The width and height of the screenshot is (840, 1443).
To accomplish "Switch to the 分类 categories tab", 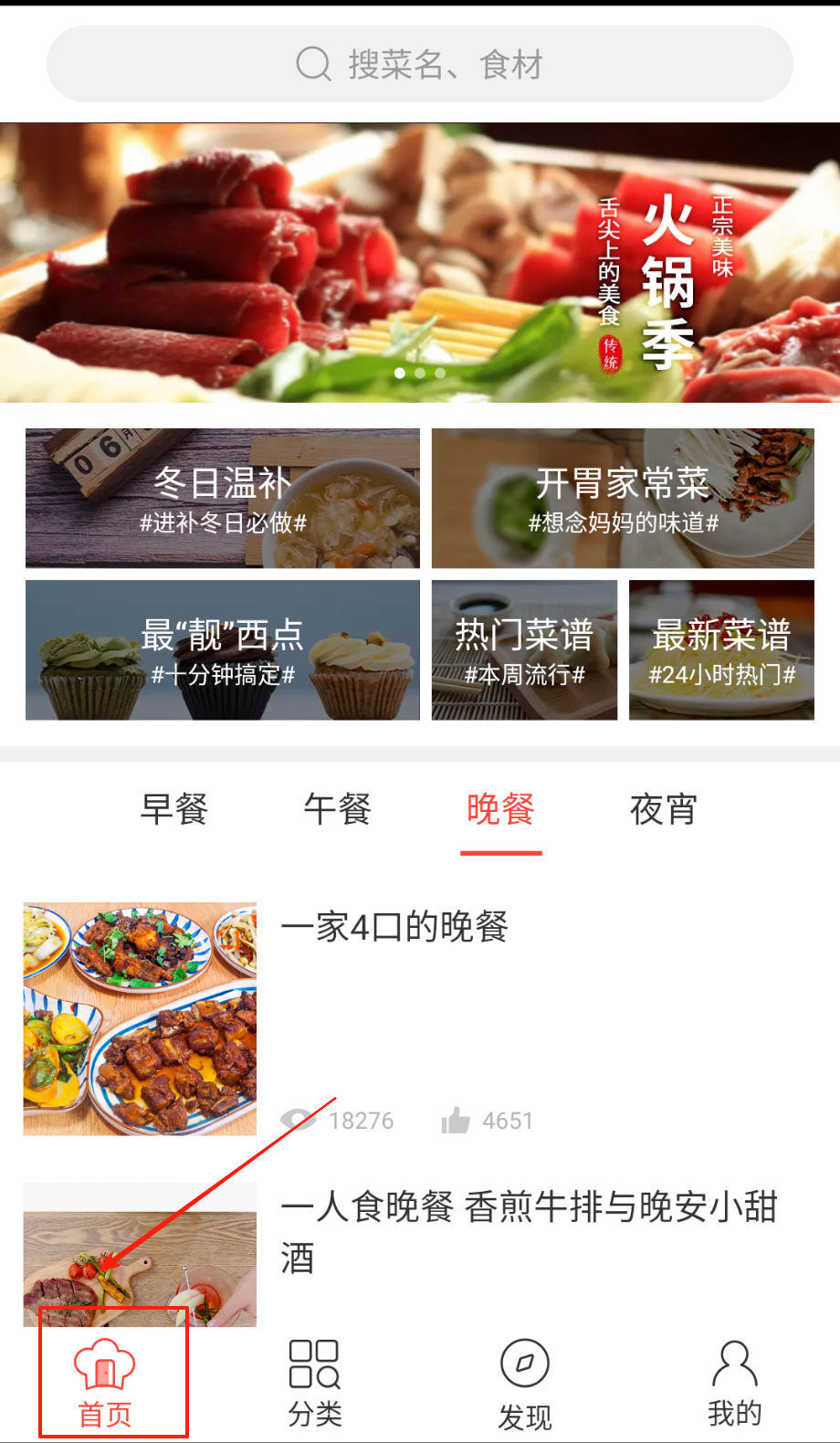I will click(315, 1384).
